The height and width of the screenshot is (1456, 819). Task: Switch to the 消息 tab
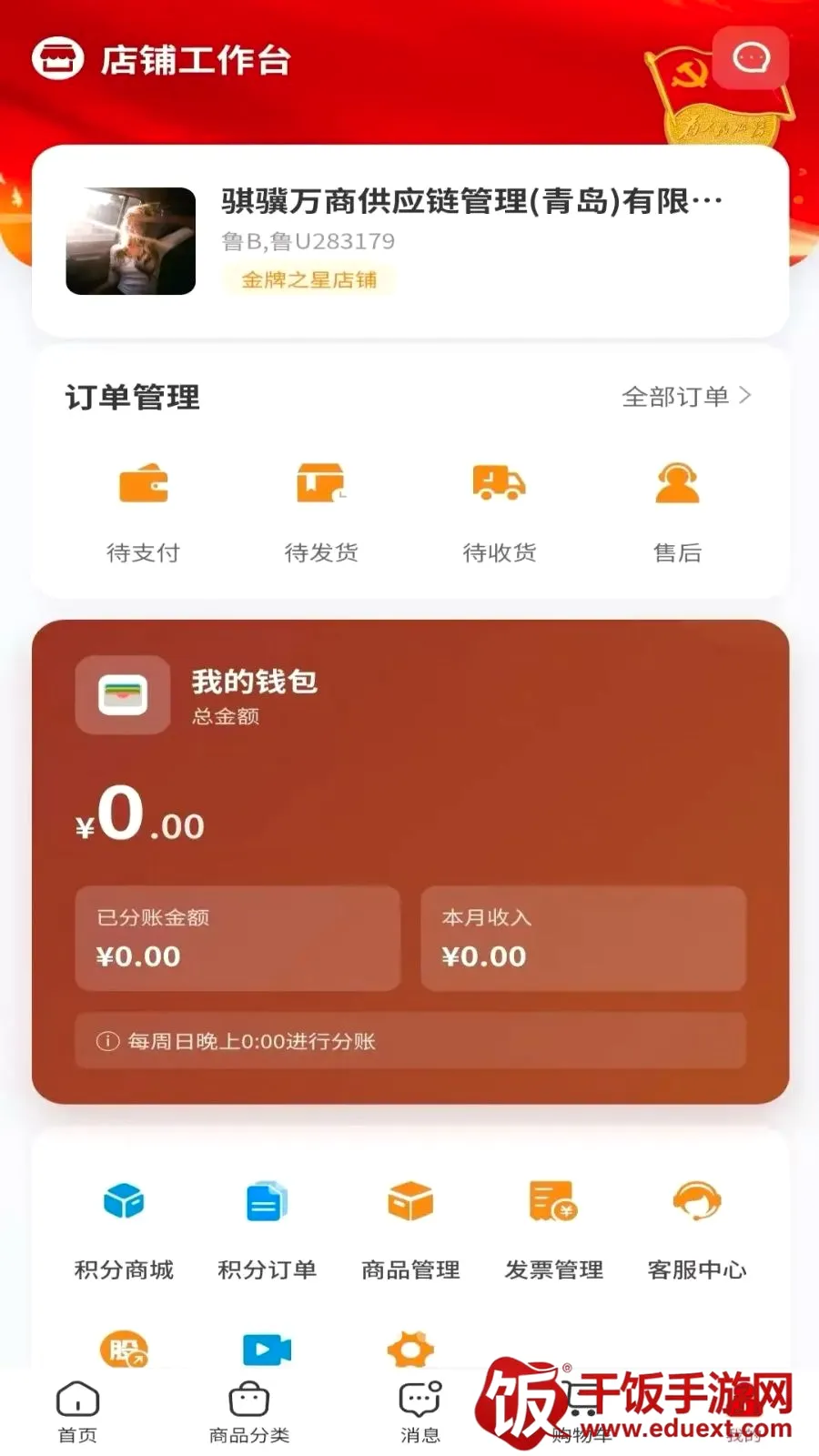[420, 1412]
